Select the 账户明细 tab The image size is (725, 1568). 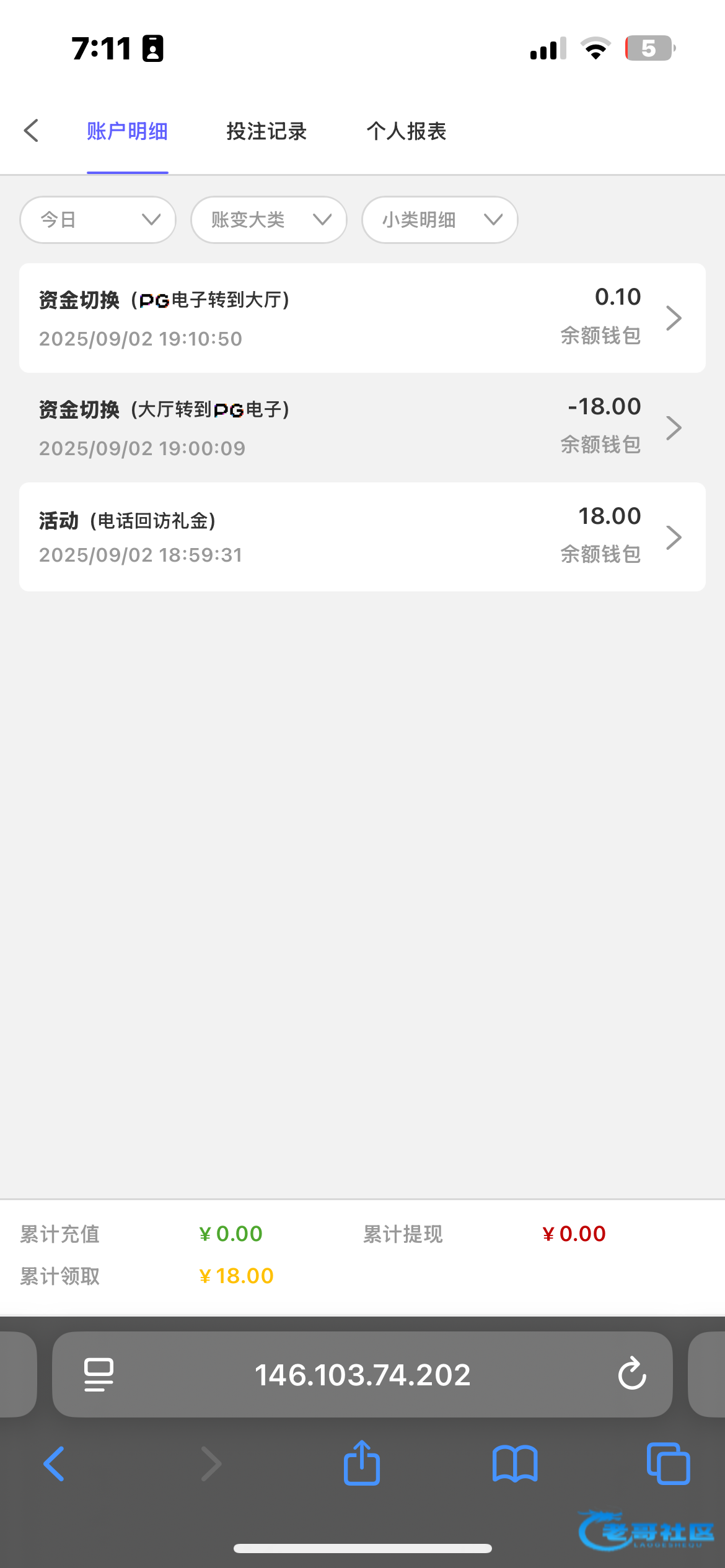click(x=127, y=131)
